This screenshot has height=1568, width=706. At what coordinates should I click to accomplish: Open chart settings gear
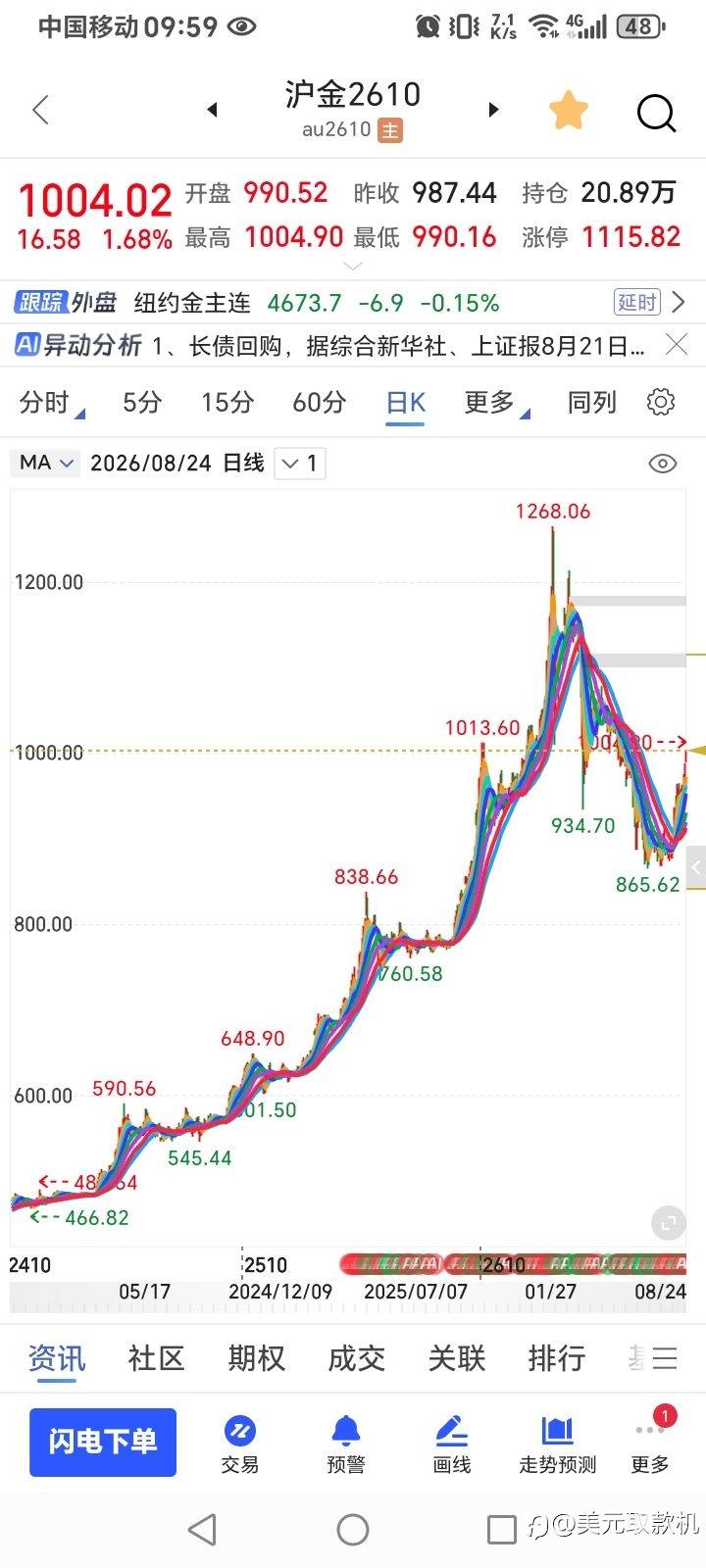(661, 402)
